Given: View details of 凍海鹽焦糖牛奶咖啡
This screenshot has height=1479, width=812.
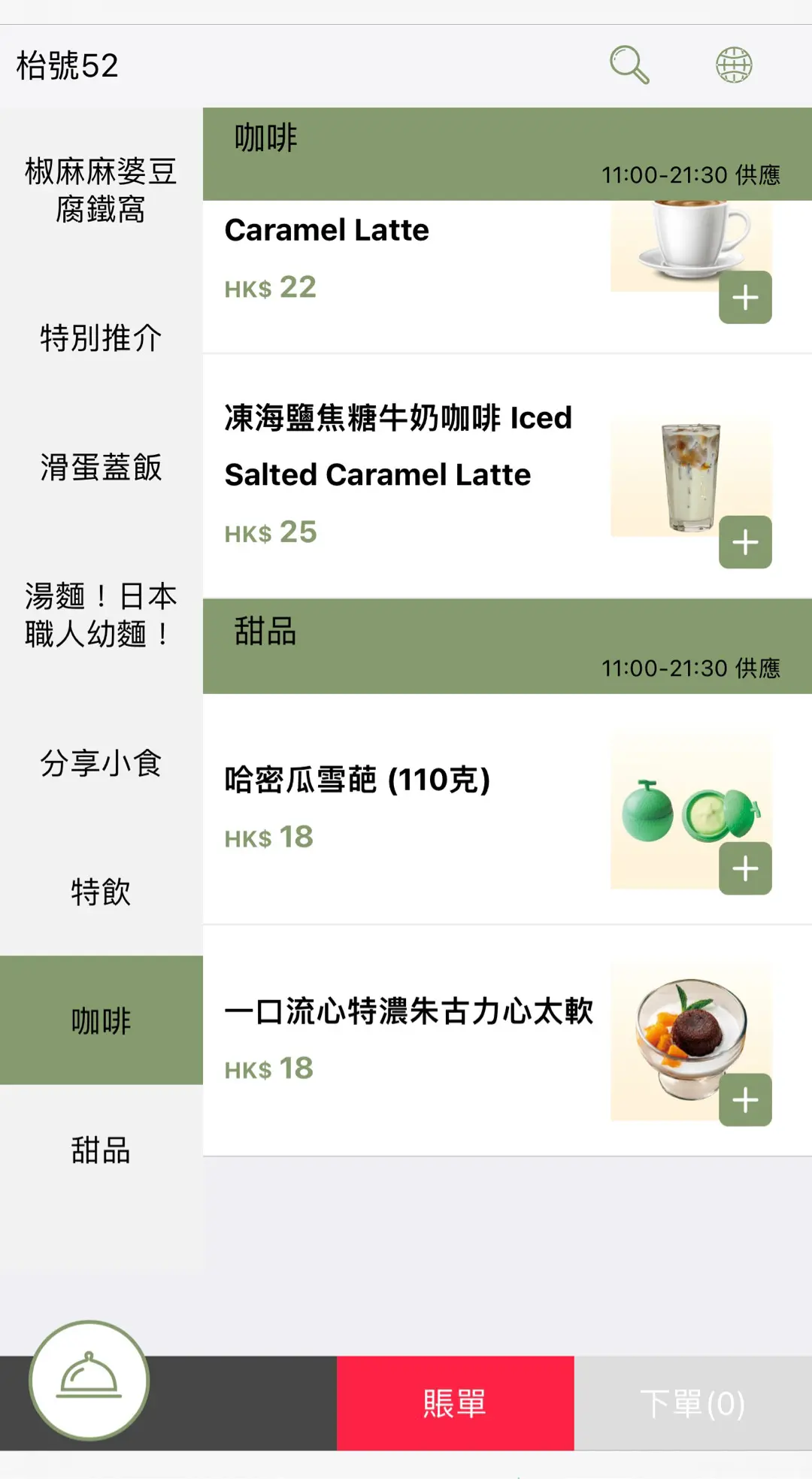Looking at the screenshot, I should (x=398, y=447).
